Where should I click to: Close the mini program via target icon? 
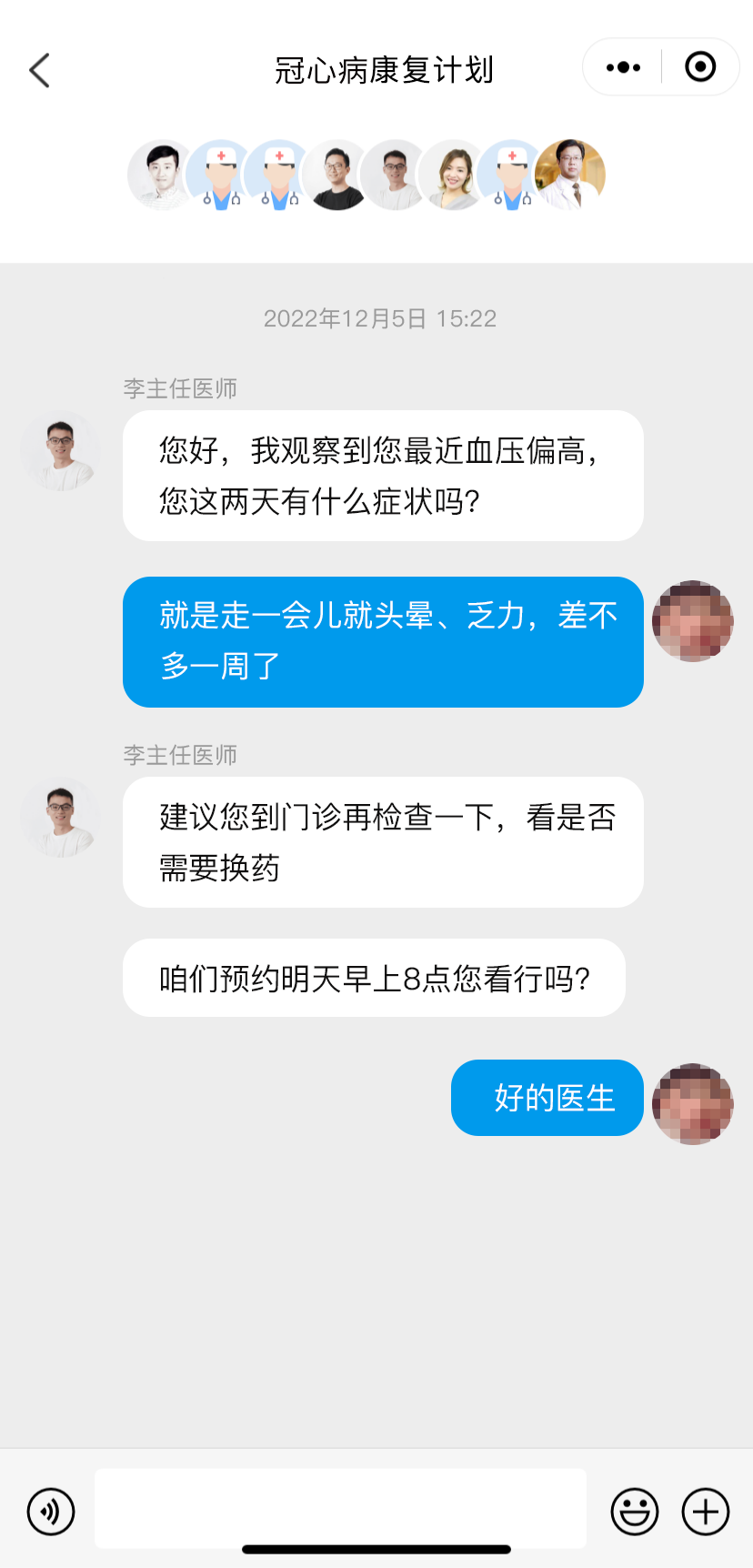(700, 67)
